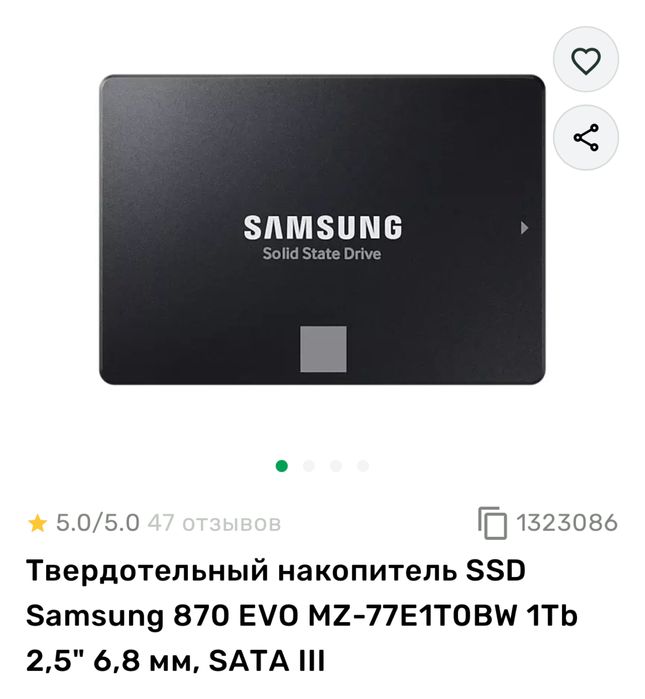This screenshot has height=699, width=645.
Task: Open the 47 reviews section
Action: [x=214, y=522]
